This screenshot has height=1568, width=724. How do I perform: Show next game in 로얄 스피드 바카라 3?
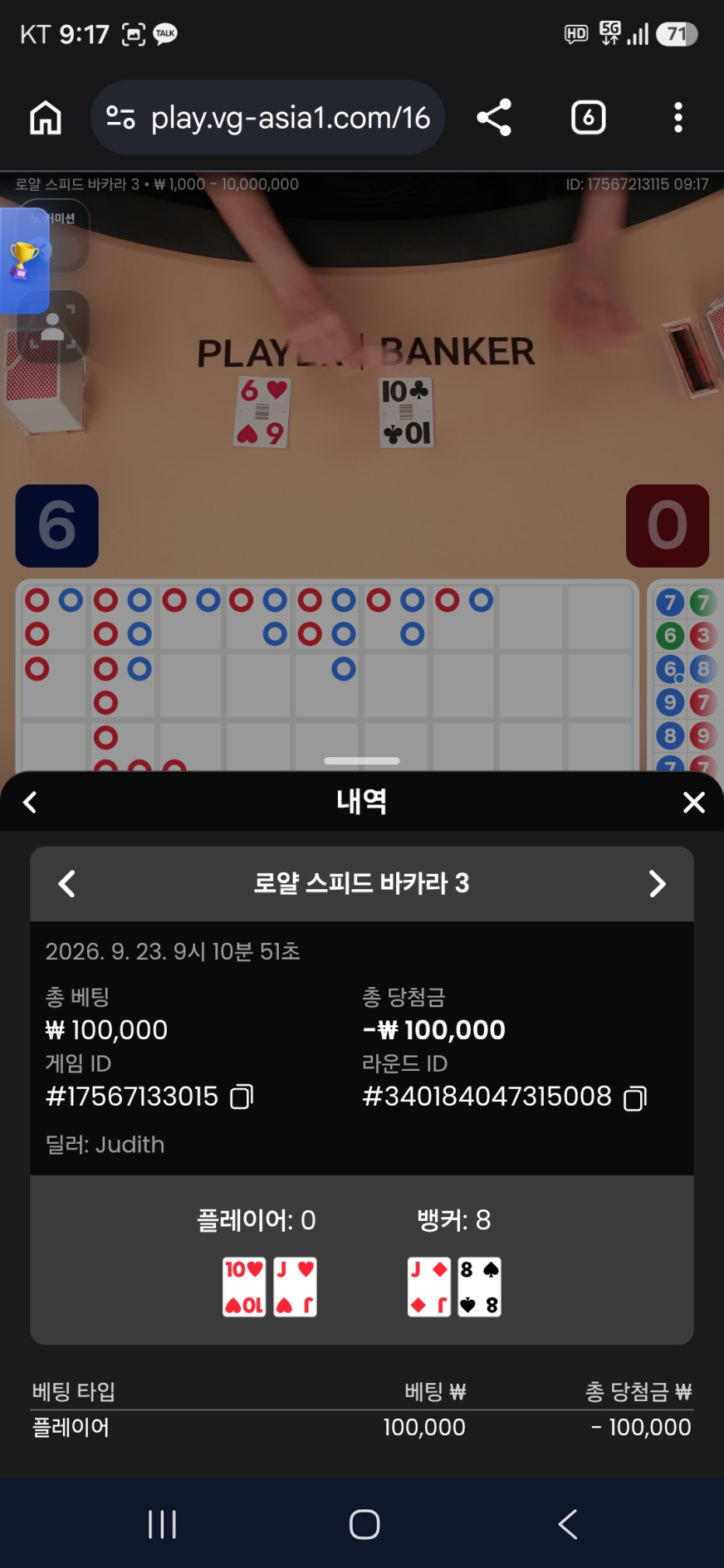657,884
